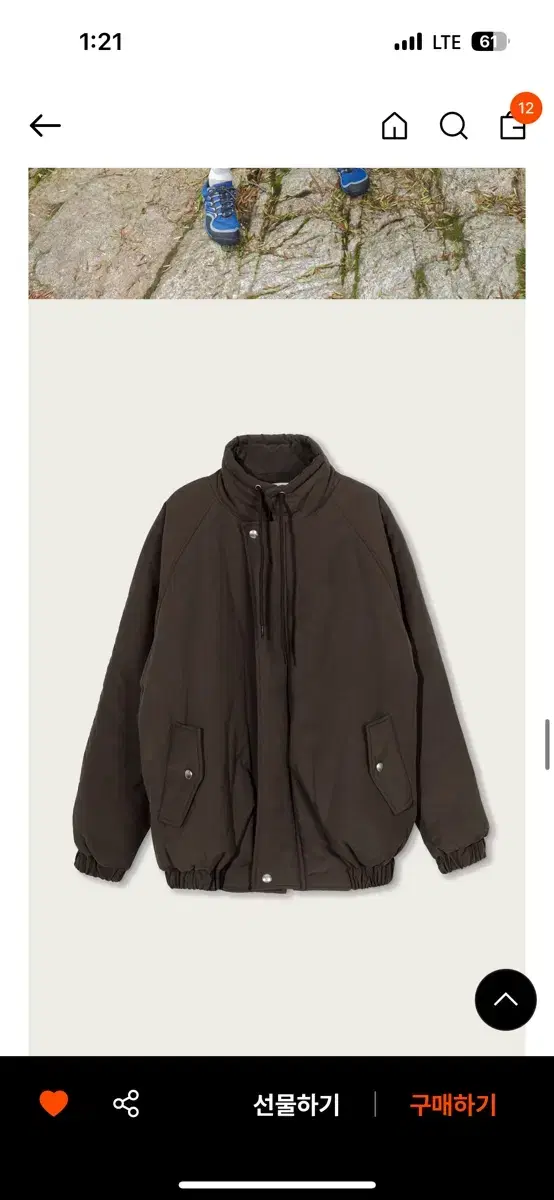
Task: Open the home icon
Action: (x=395, y=126)
